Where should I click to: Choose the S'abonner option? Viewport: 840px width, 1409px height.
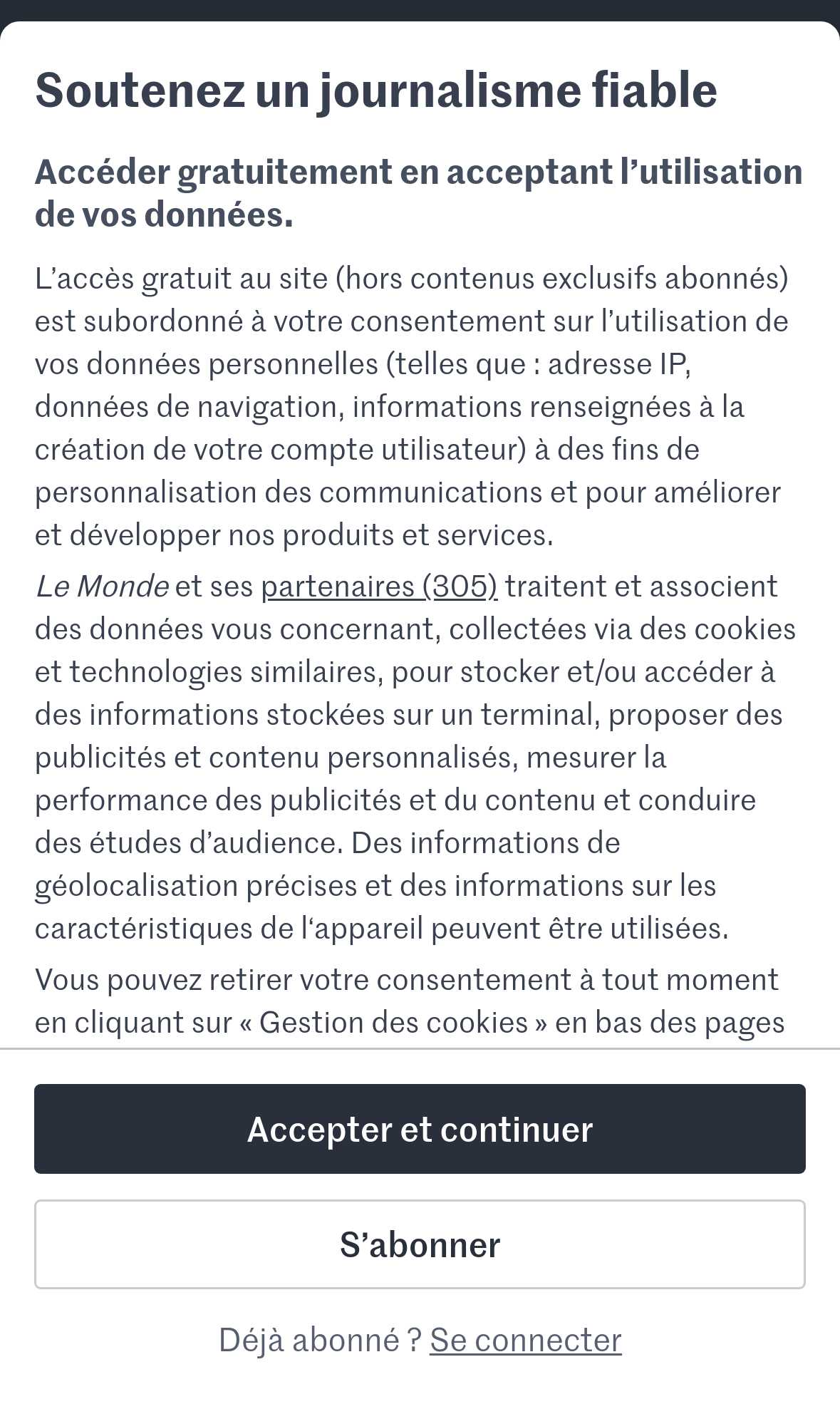(x=420, y=1244)
